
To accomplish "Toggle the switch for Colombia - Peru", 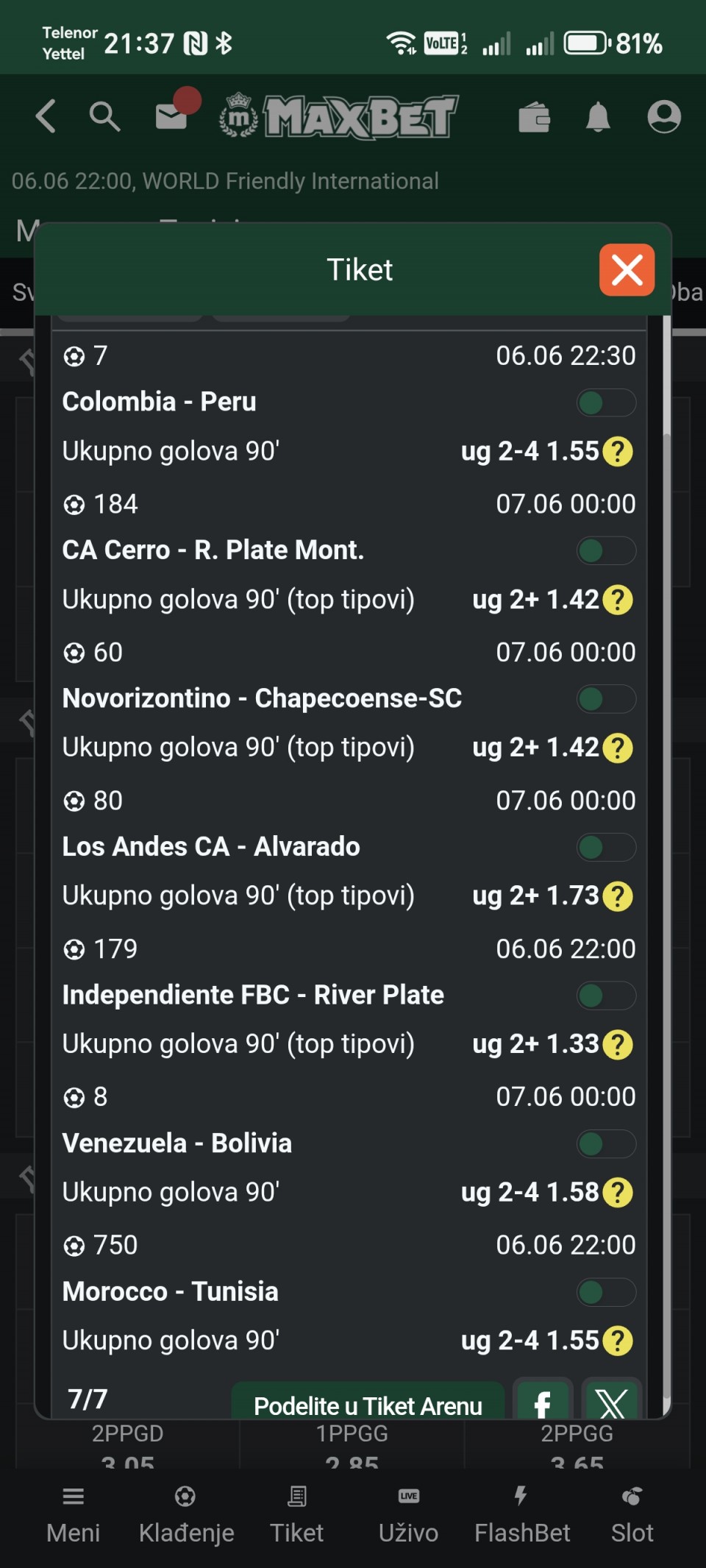I will pyautogui.click(x=606, y=402).
